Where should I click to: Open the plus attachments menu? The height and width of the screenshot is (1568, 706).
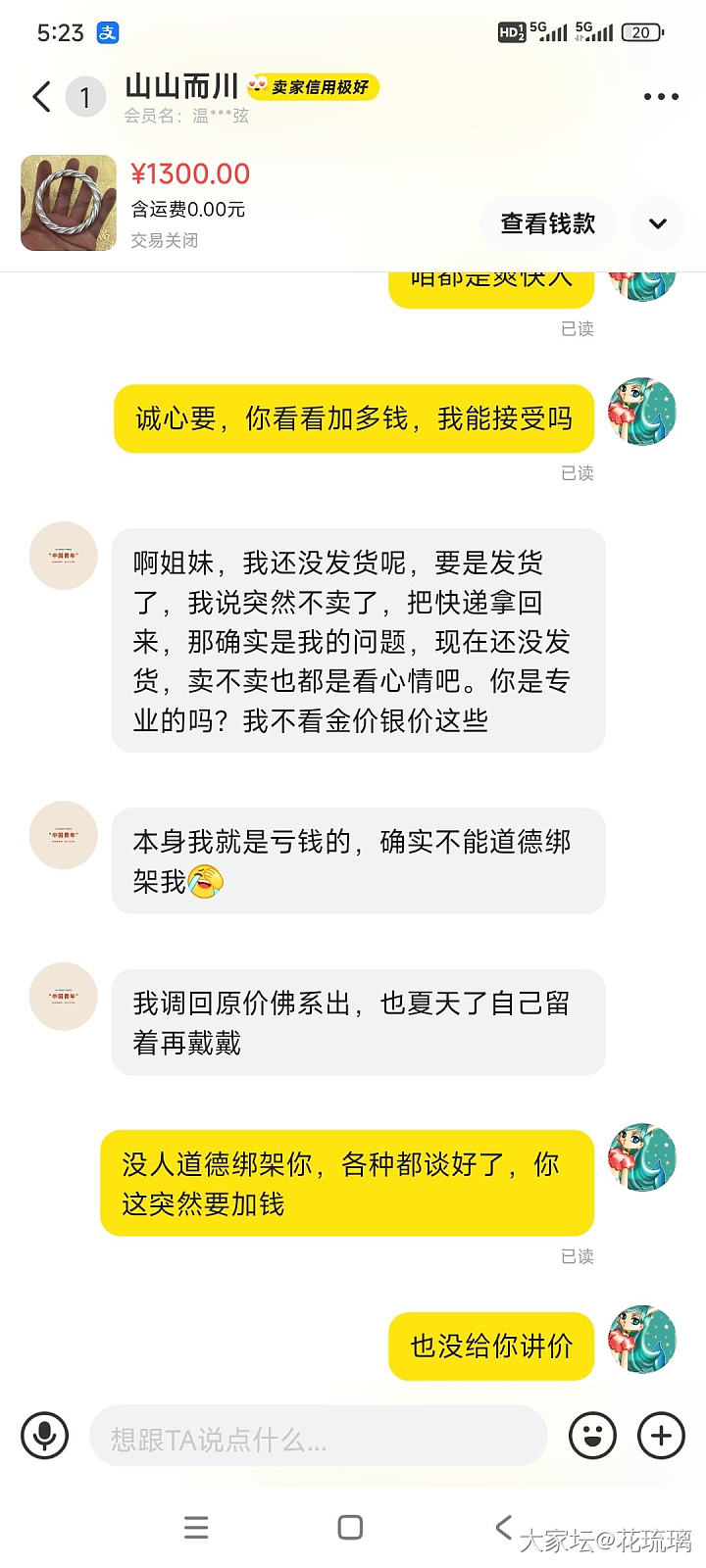point(662,1437)
